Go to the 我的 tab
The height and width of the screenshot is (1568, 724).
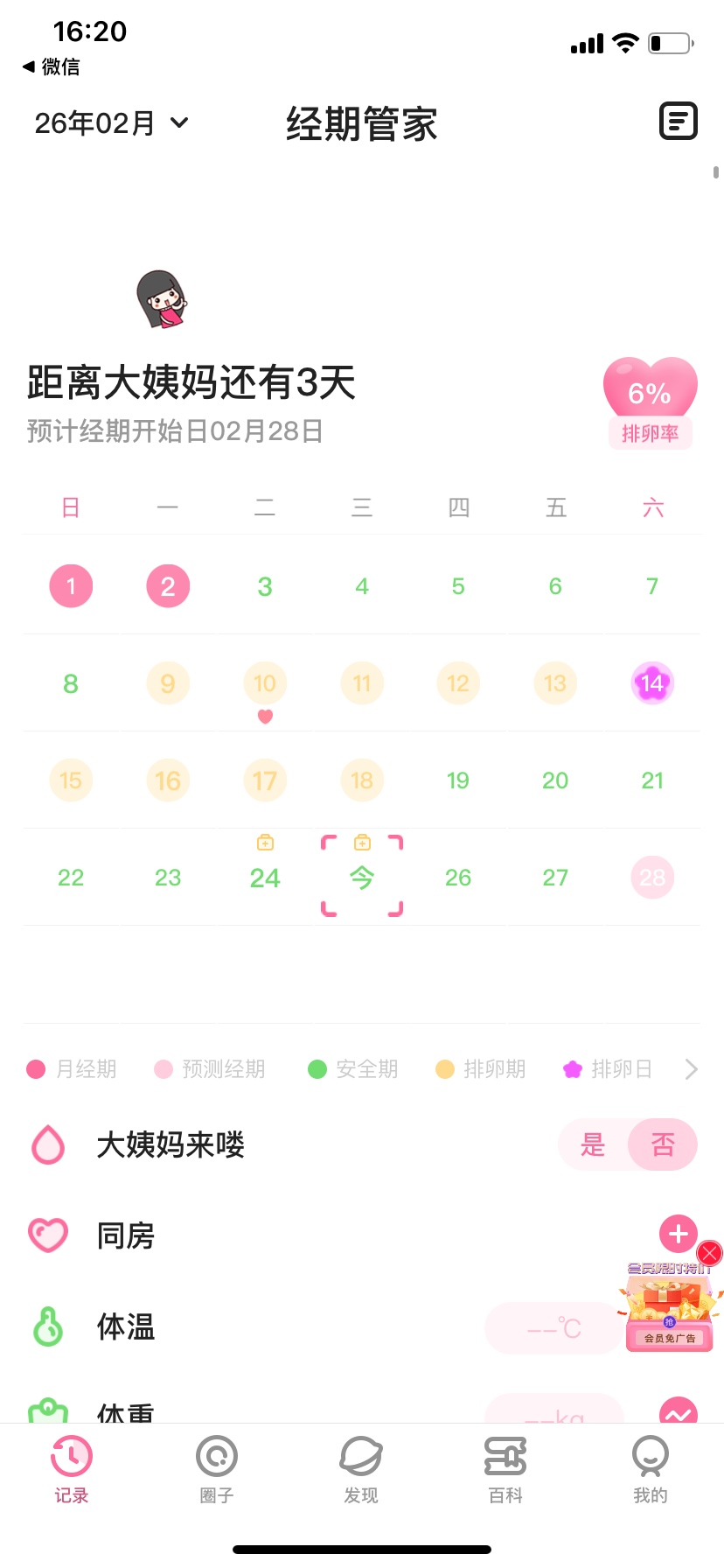pos(650,1470)
